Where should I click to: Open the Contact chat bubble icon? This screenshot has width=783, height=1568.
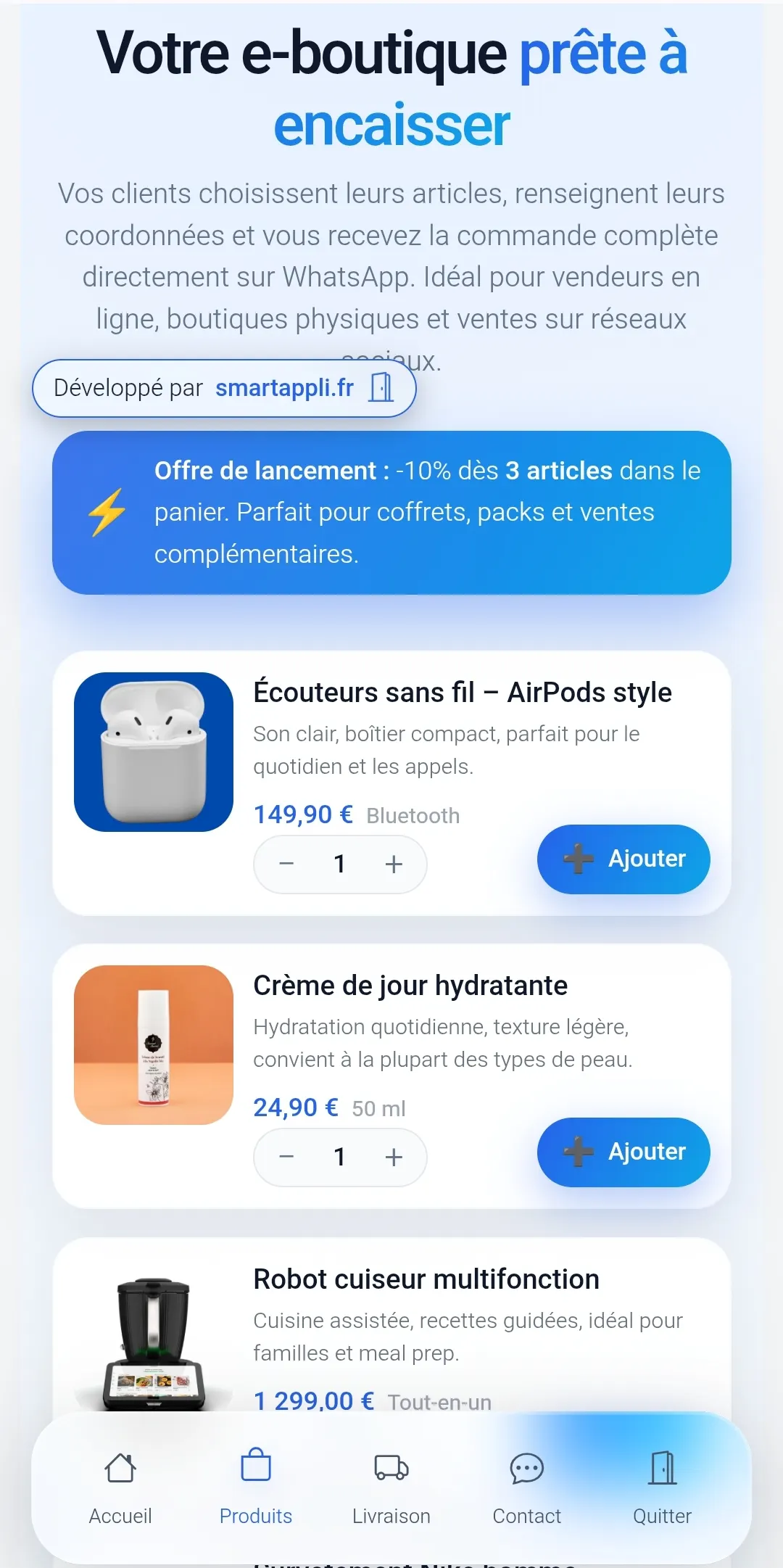point(526,1466)
